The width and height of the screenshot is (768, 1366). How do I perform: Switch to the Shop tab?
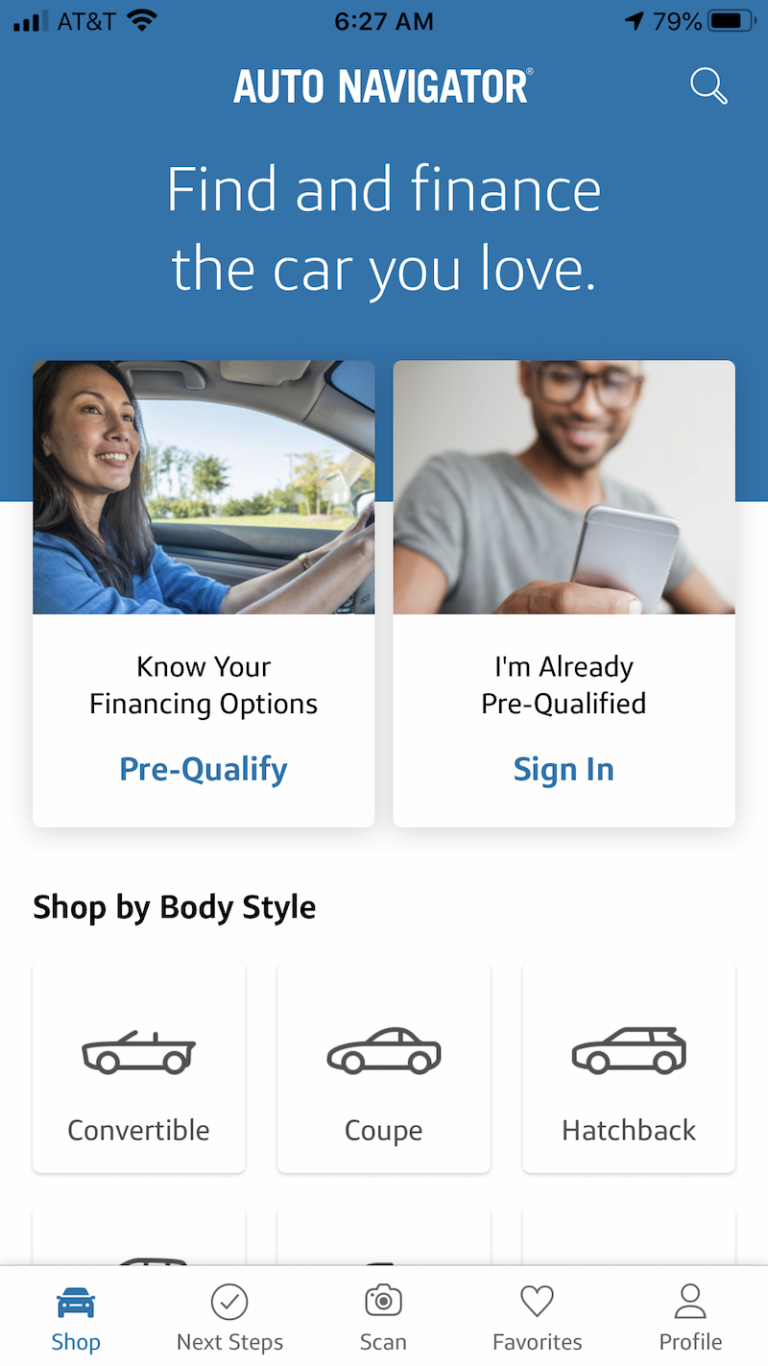(x=76, y=1318)
